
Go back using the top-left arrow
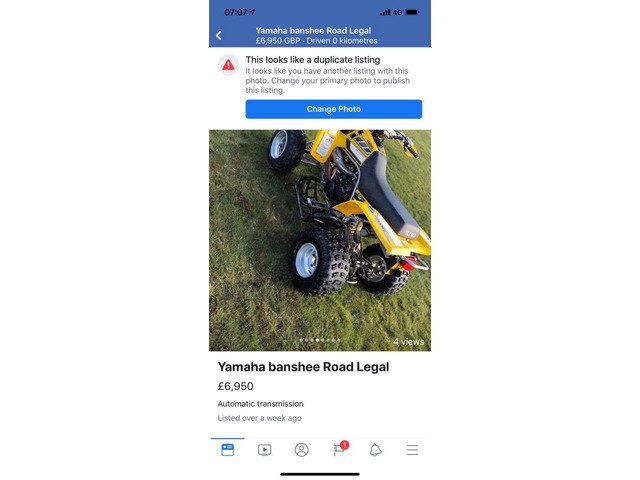219,36
